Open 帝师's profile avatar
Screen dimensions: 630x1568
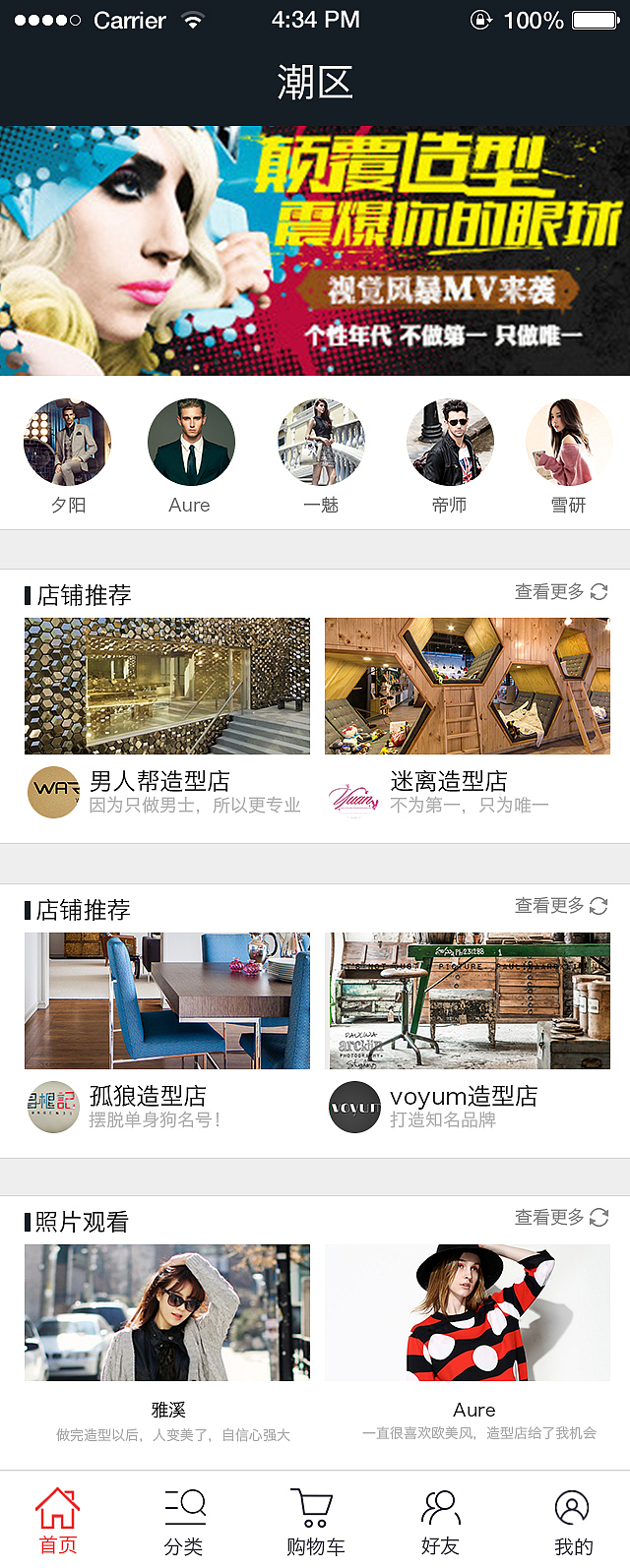pyautogui.click(x=450, y=443)
